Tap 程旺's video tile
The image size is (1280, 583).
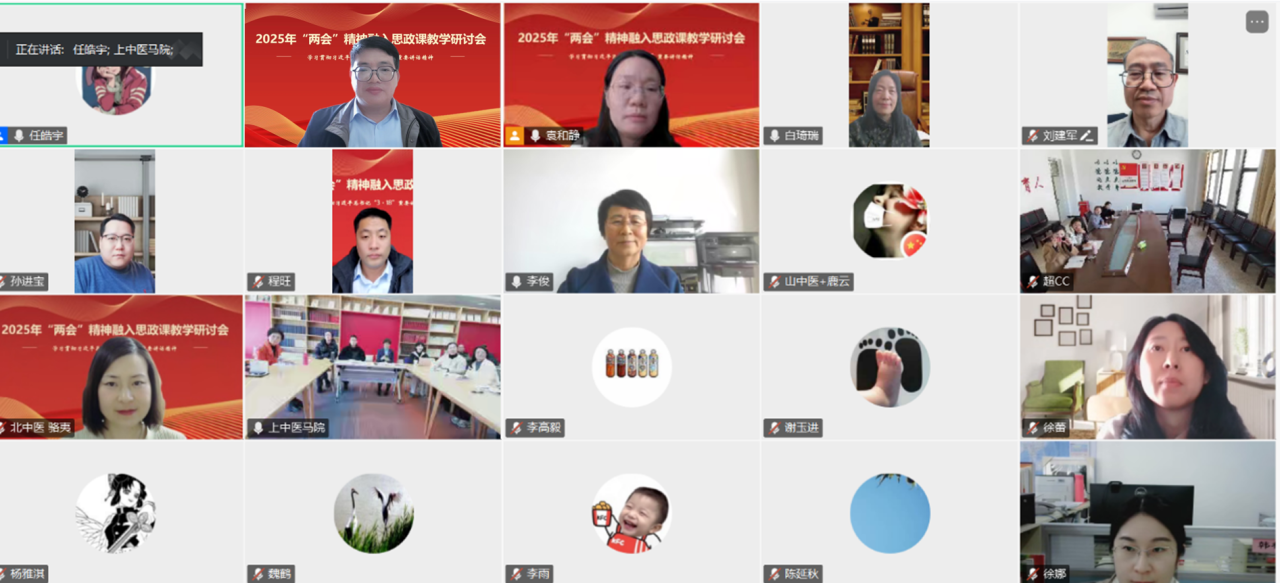372,222
